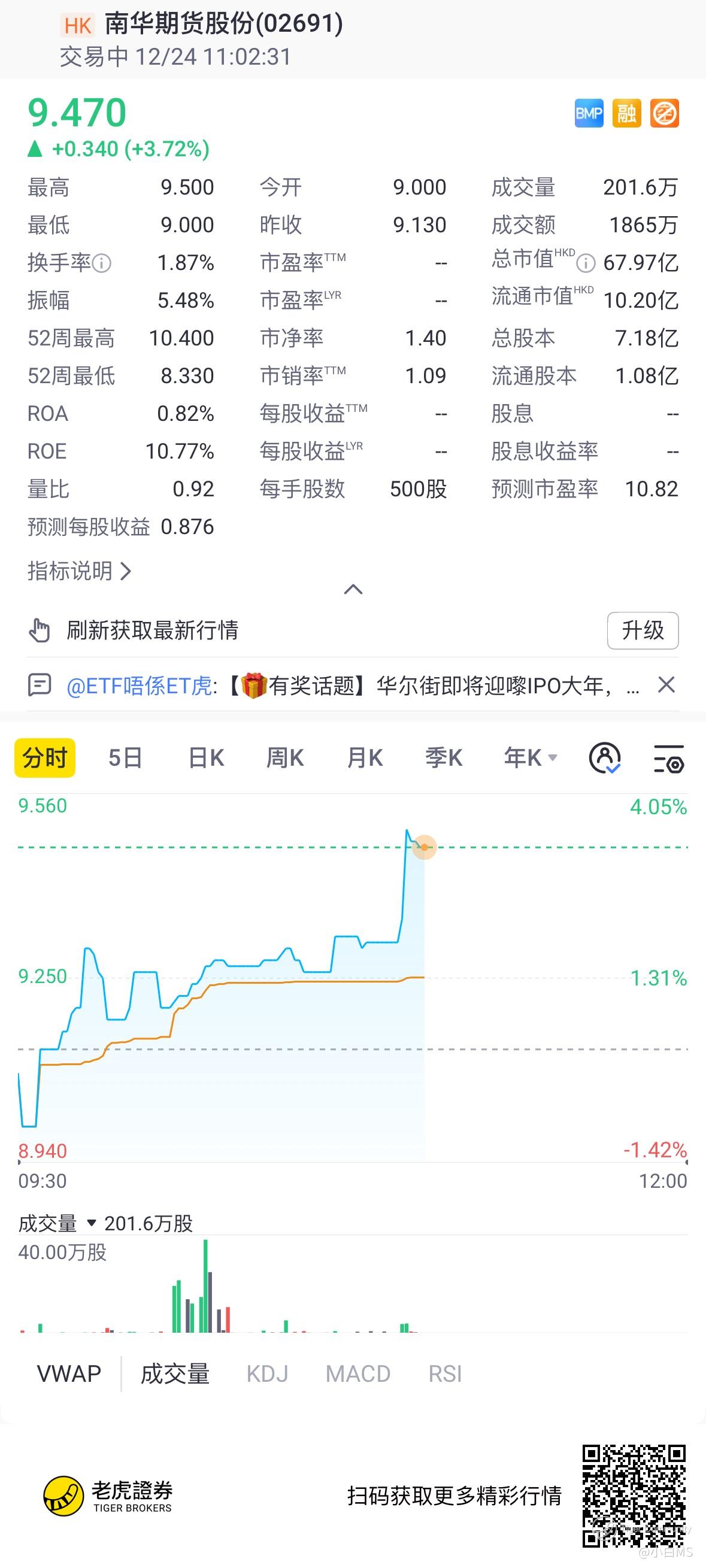Open the 季K chart tab
Screen dimensions: 706x1568
pos(444,758)
